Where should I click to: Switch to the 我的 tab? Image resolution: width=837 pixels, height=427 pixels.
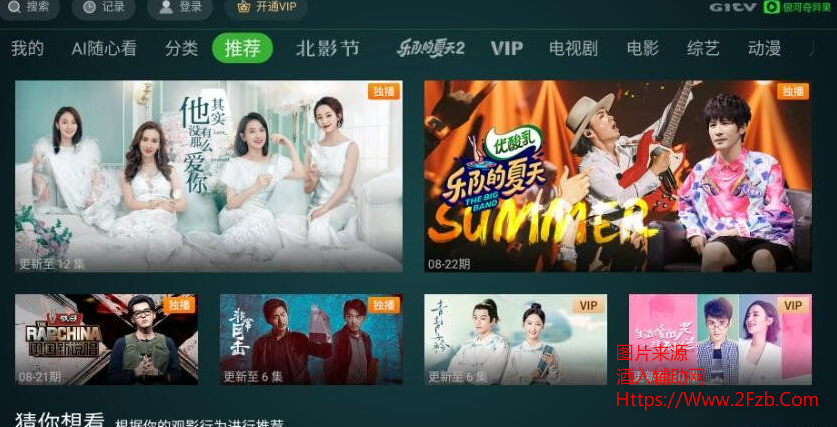coord(27,48)
